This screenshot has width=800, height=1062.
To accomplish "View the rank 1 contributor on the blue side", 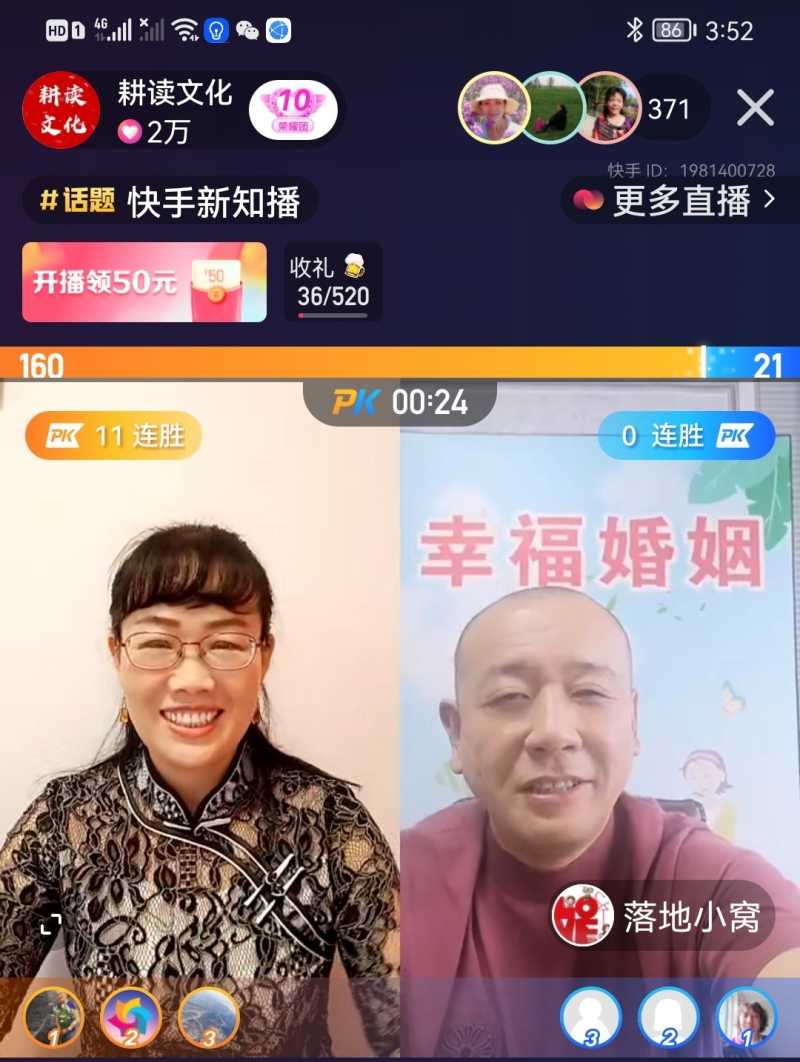I will coord(747,1018).
